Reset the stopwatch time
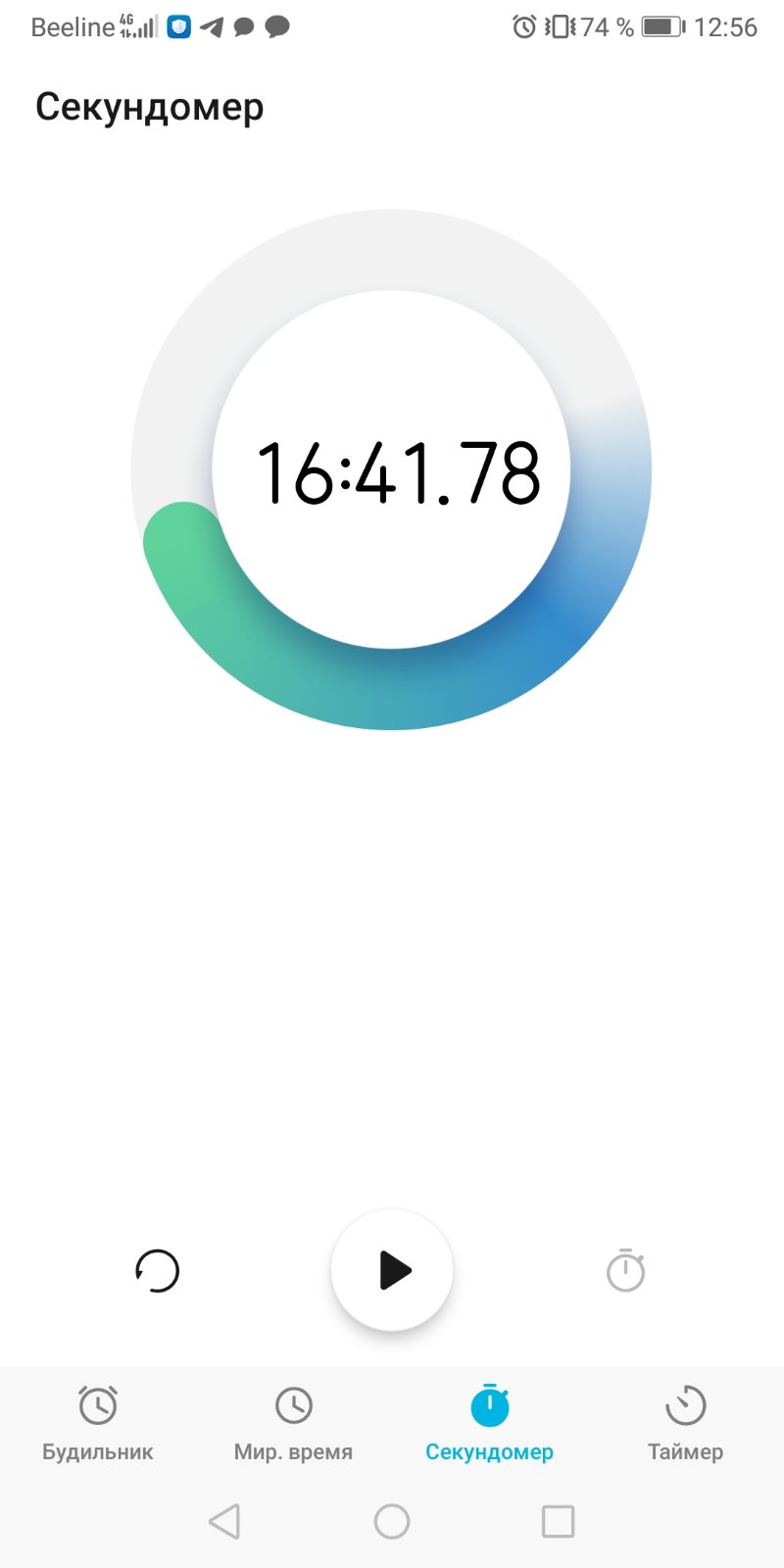 pyautogui.click(x=157, y=1271)
